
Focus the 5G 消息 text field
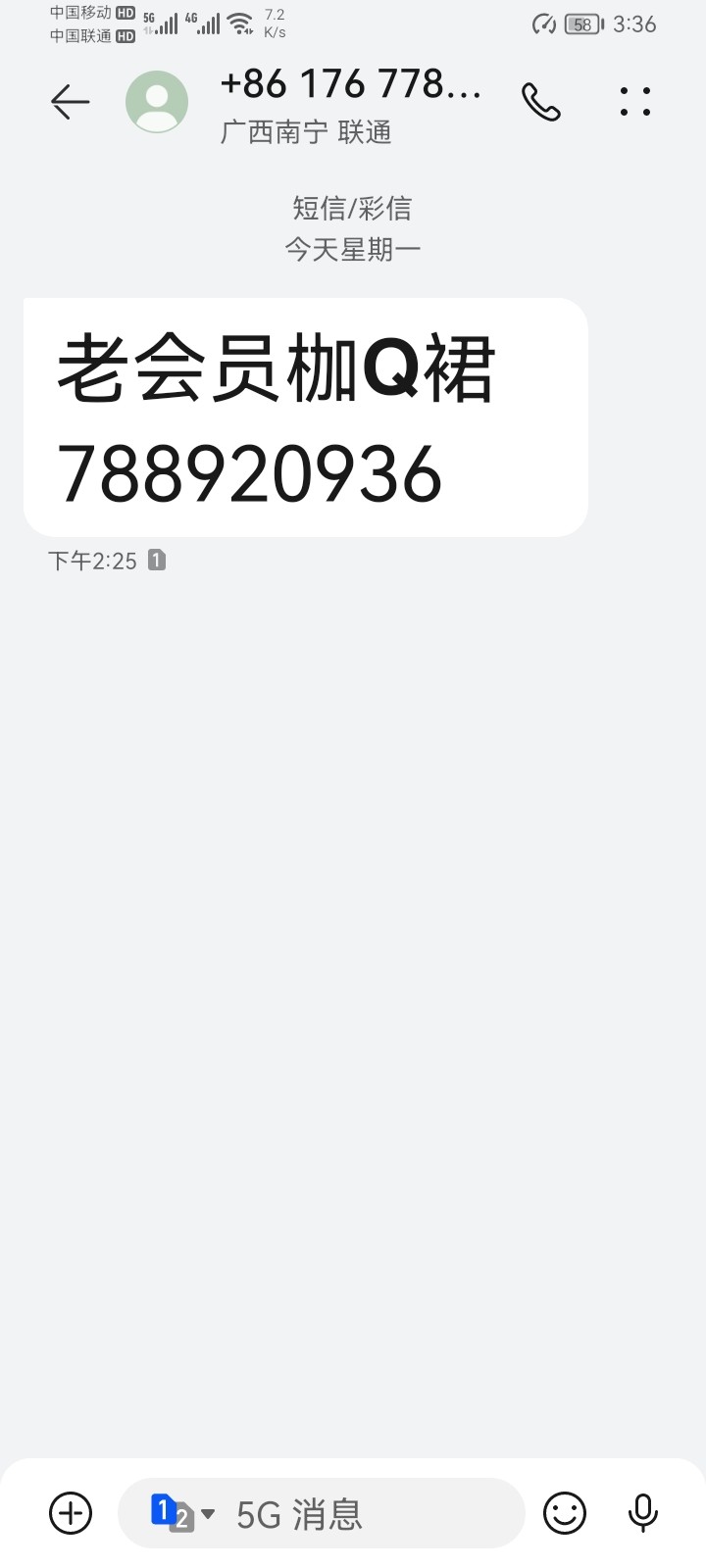363,1514
